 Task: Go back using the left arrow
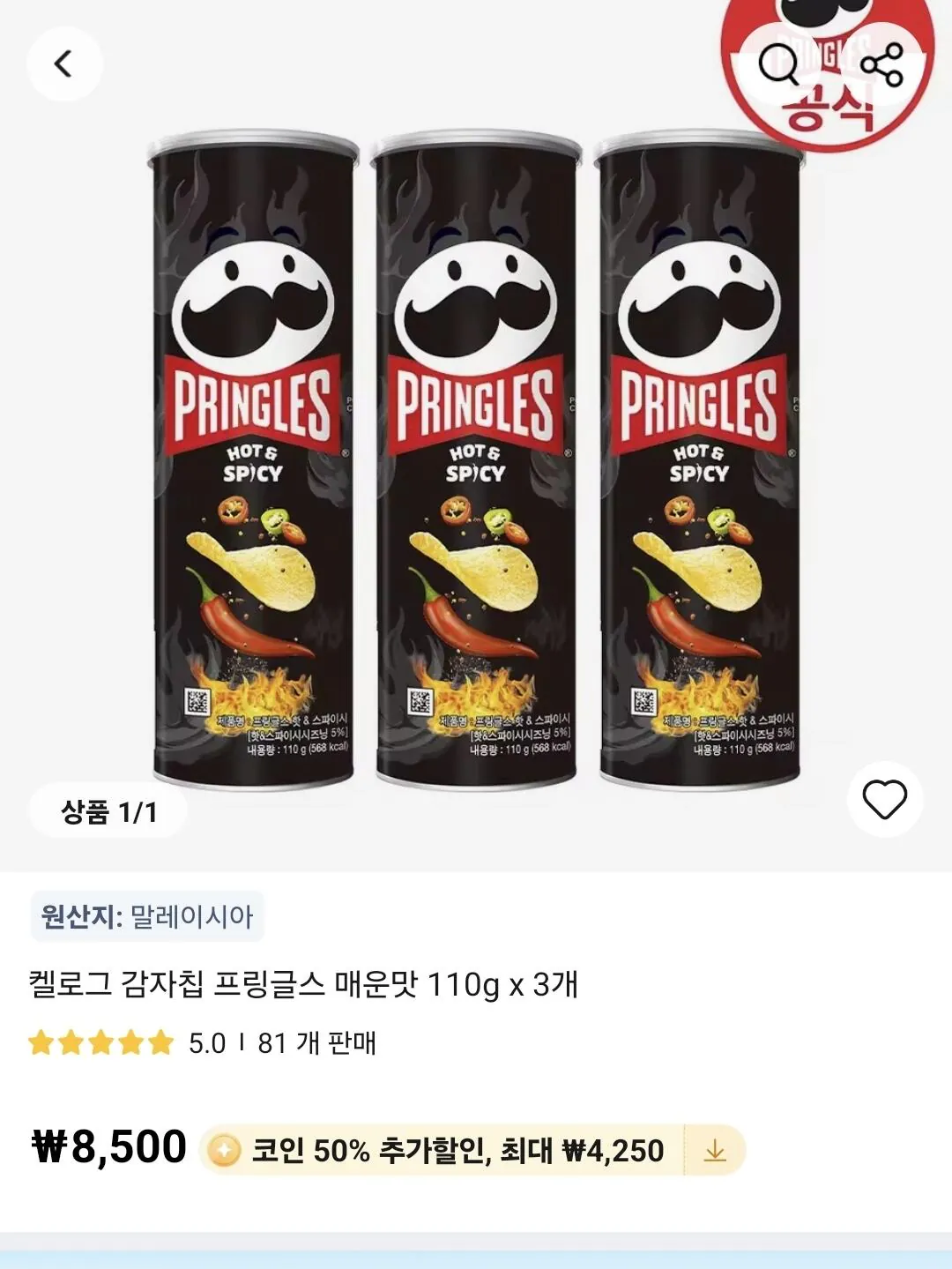click(x=63, y=63)
